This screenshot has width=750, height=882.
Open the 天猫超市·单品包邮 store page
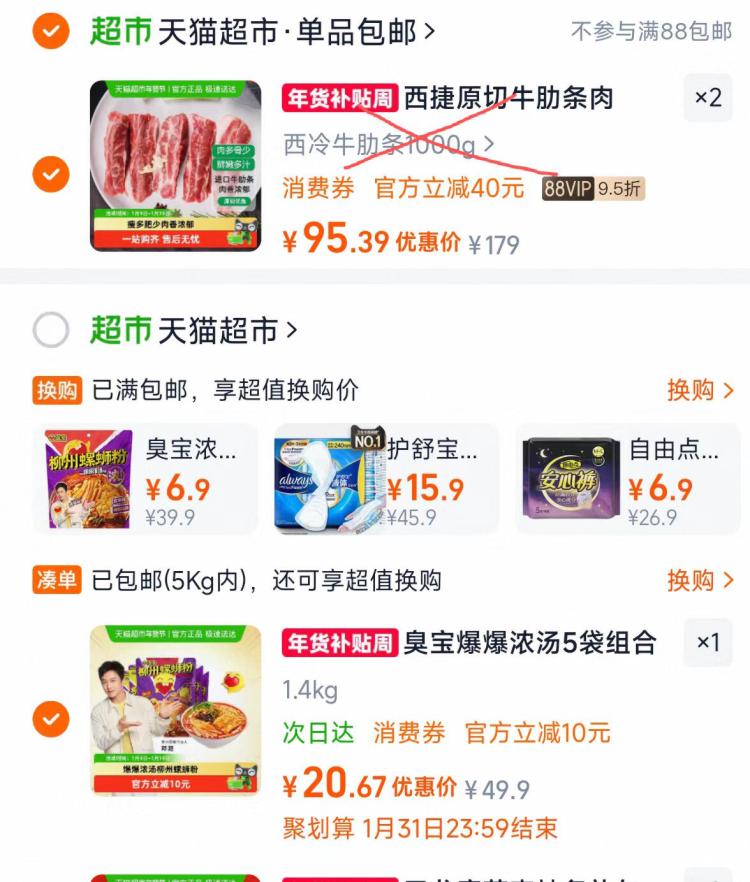click(x=290, y=32)
